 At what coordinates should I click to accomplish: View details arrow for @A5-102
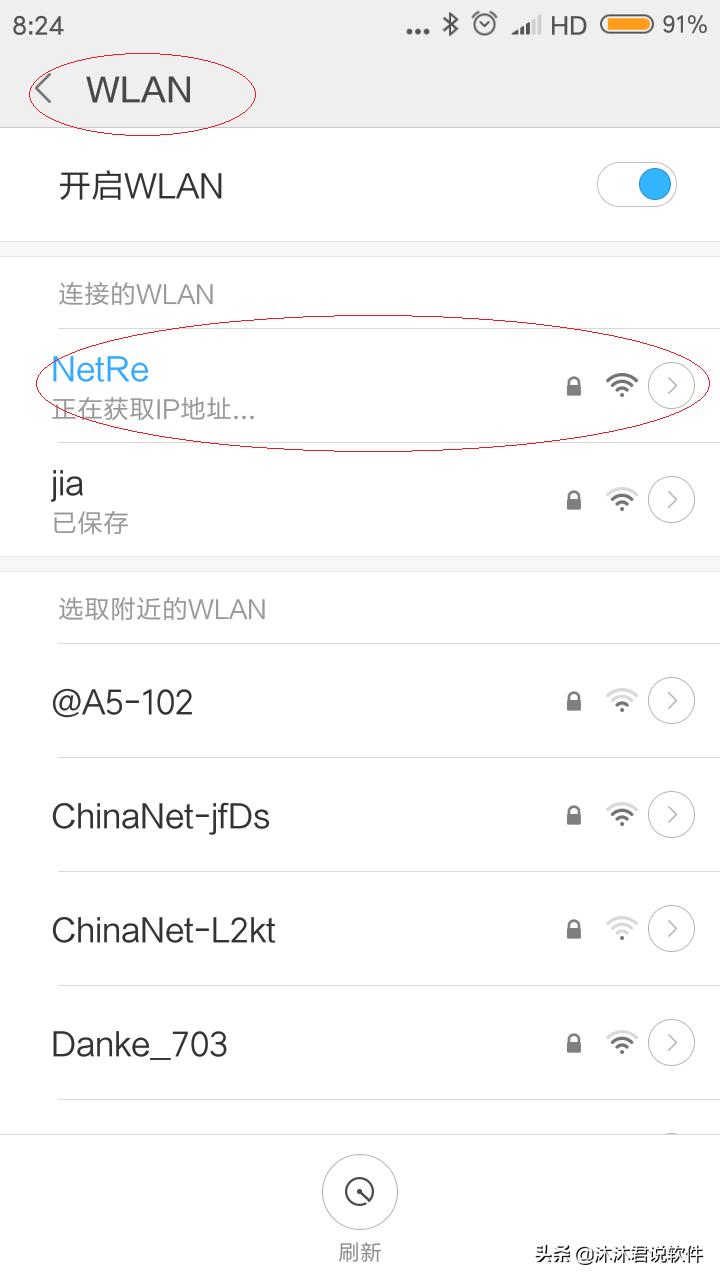671,701
